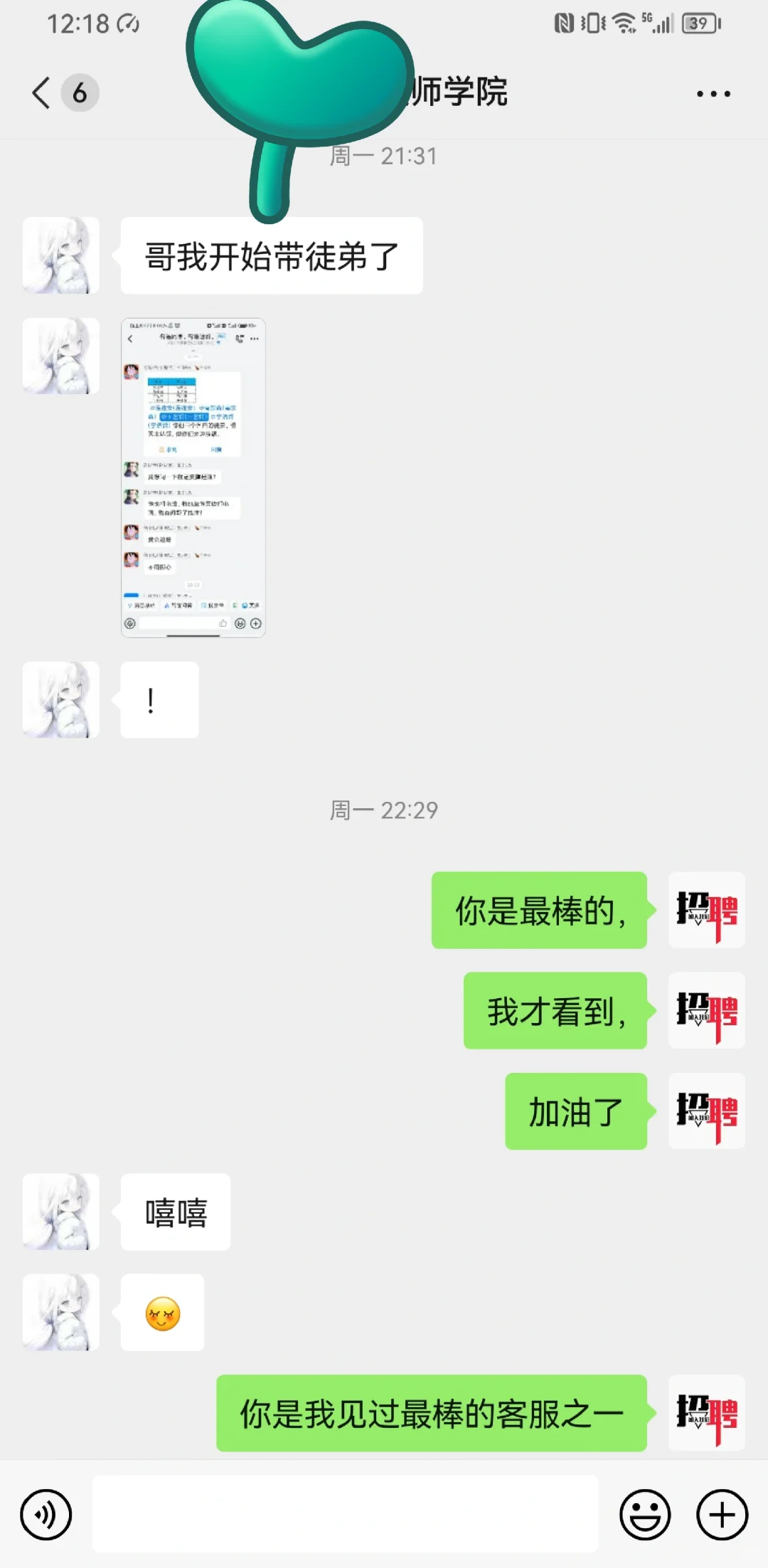
Task: Tap the message text field
Action: click(345, 1513)
